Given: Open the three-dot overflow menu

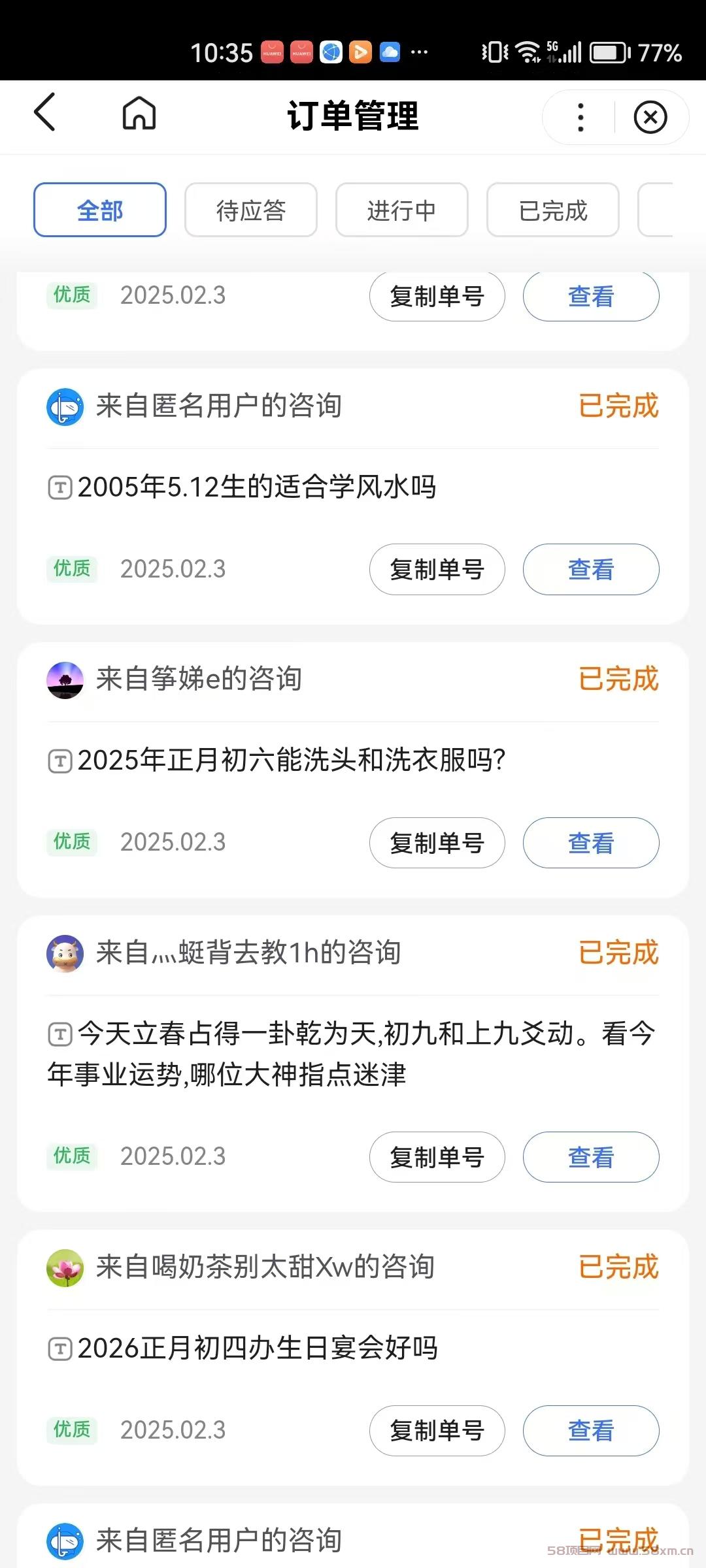Looking at the screenshot, I should click(580, 117).
